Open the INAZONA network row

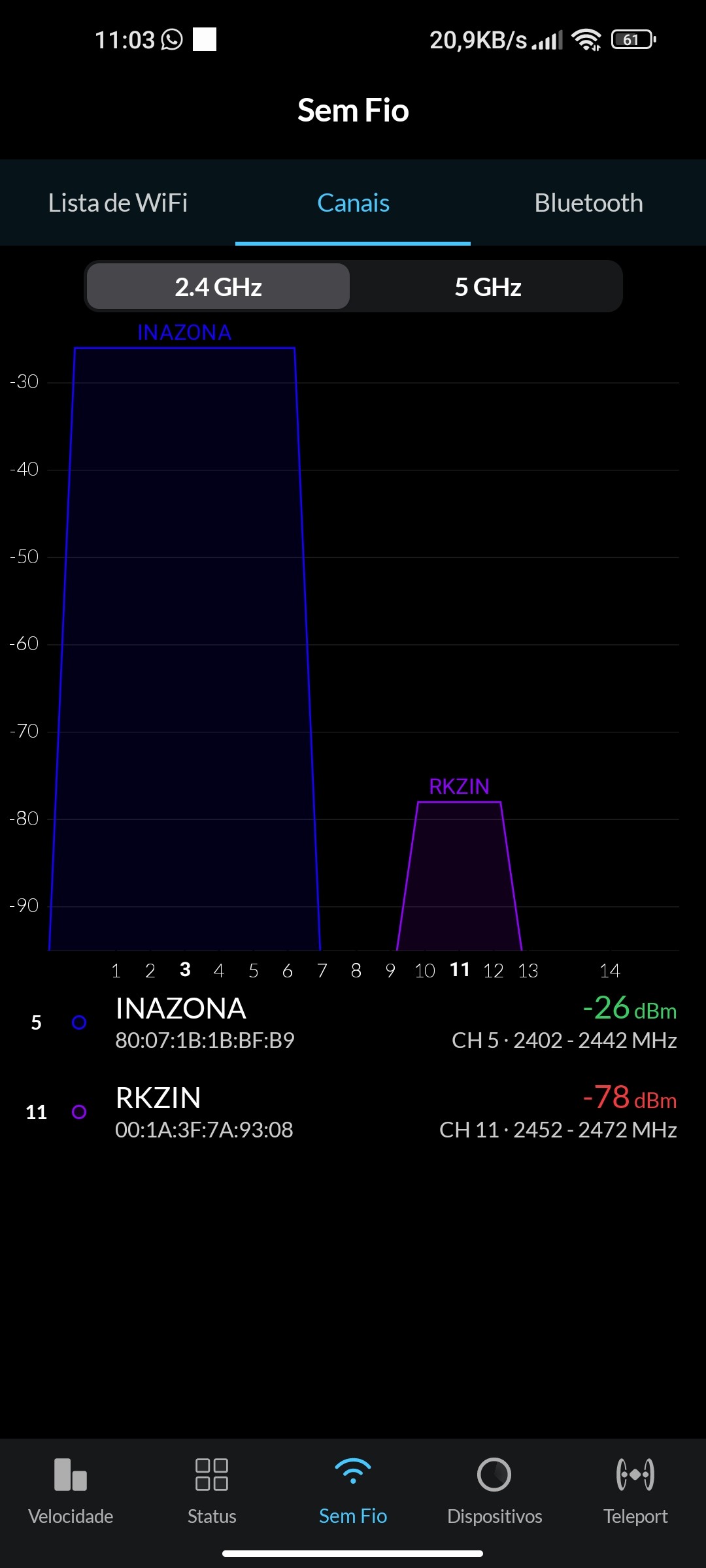click(353, 1023)
